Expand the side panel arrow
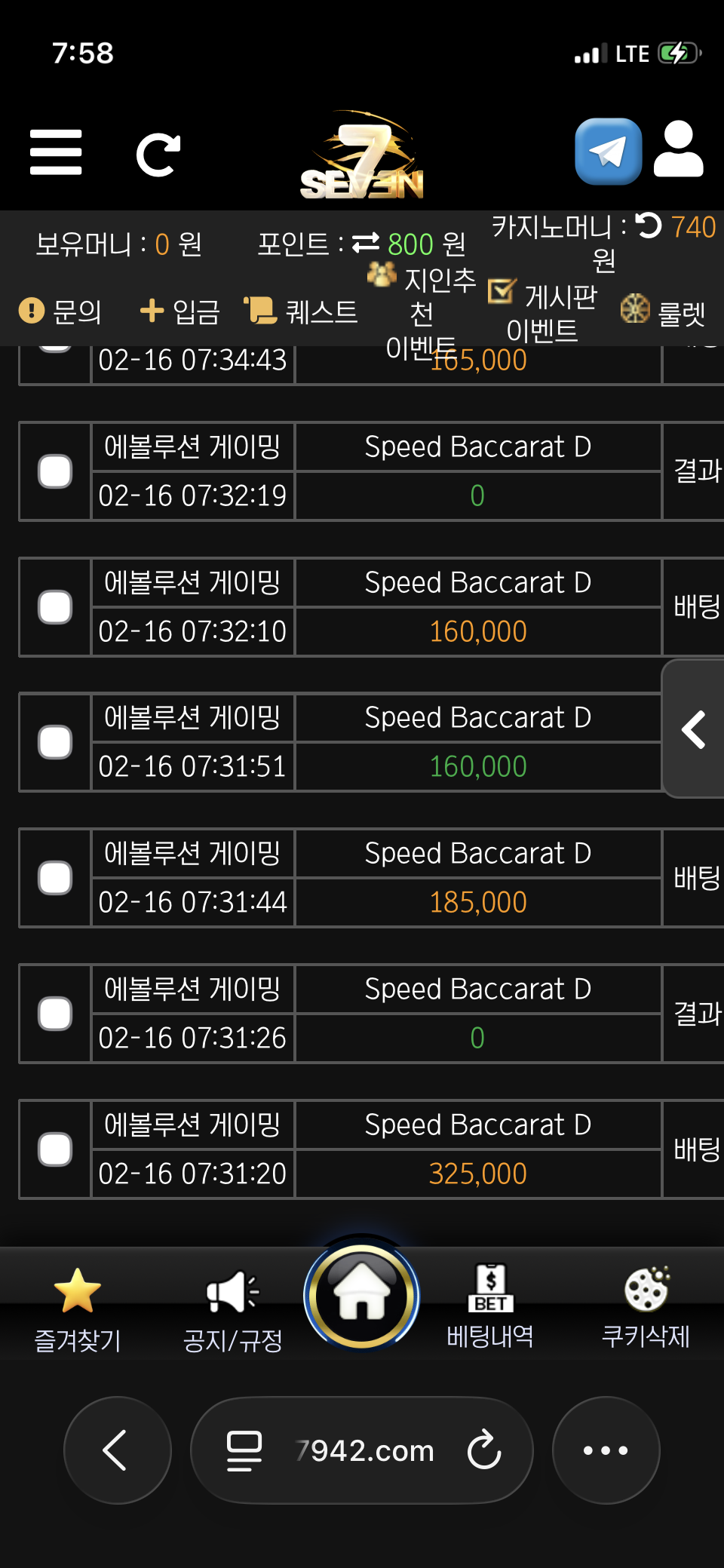This screenshot has height=1568, width=724. coord(693,729)
